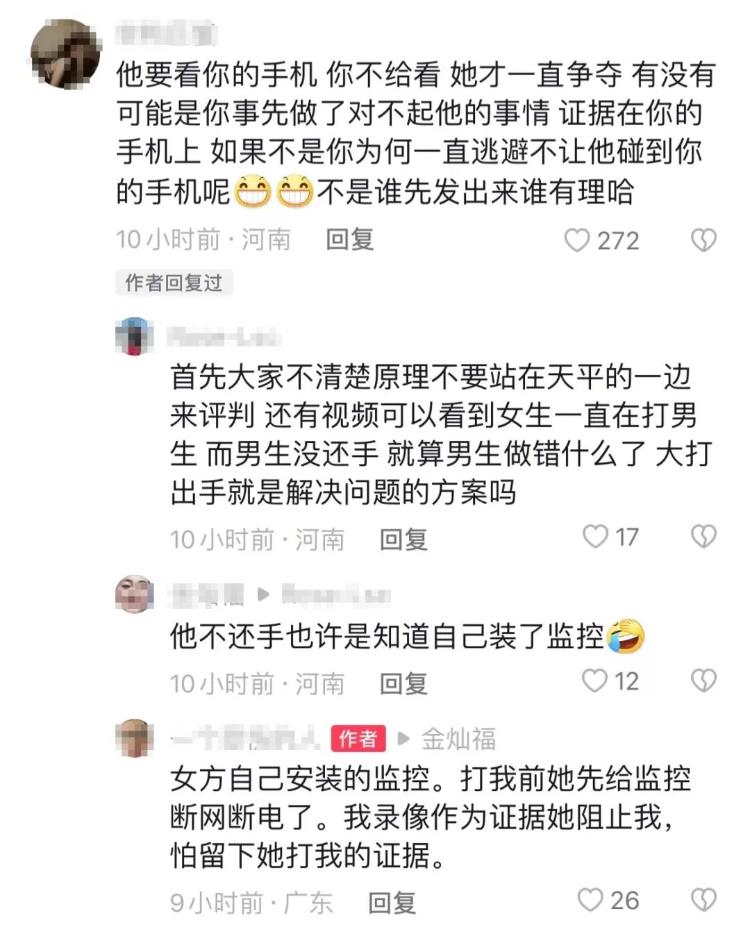Image resolution: width=750 pixels, height=934 pixels.
Task: Reply to the author's comment from 广东
Action: 392,903
